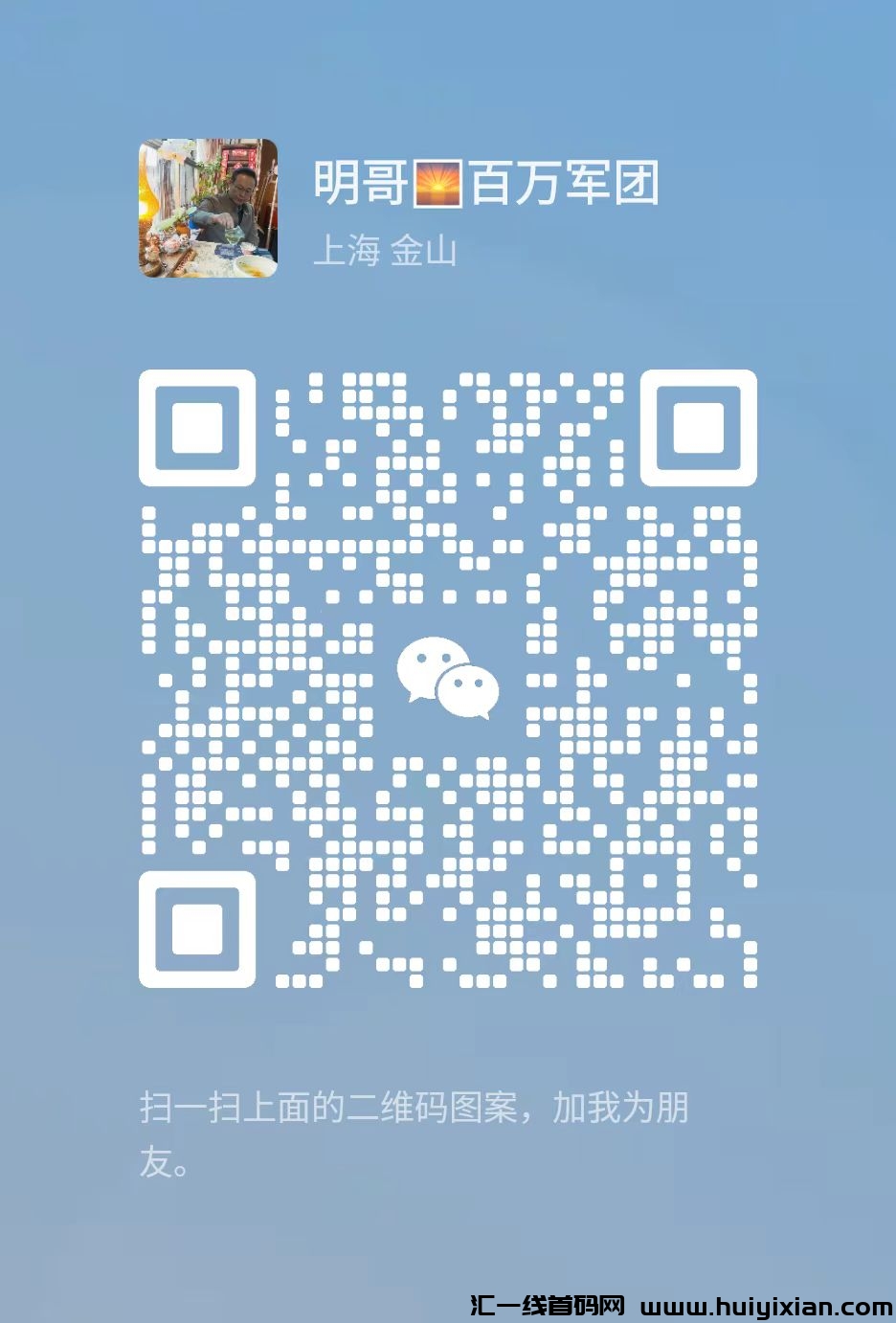The image size is (896, 1323).
Task: Click the WeChat logo in QR center
Action: pyautogui.click(x=444, y=677)
